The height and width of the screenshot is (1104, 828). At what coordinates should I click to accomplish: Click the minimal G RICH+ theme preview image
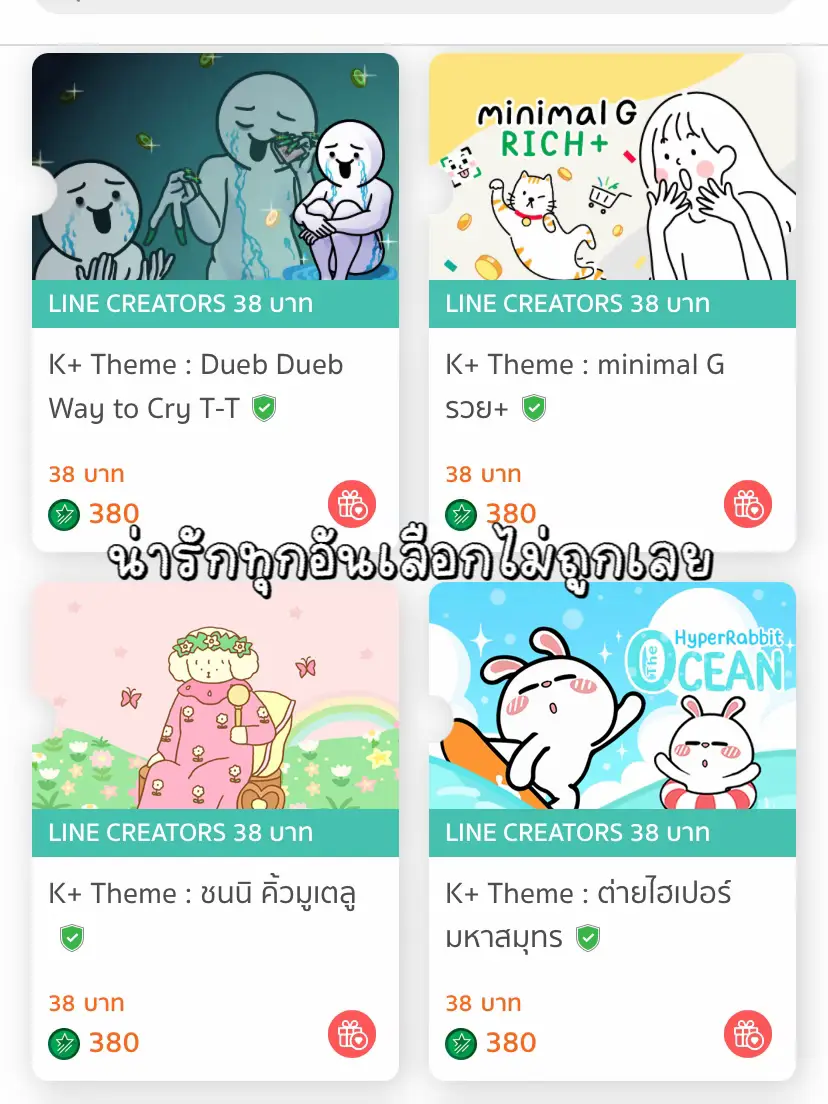point(612,165)
